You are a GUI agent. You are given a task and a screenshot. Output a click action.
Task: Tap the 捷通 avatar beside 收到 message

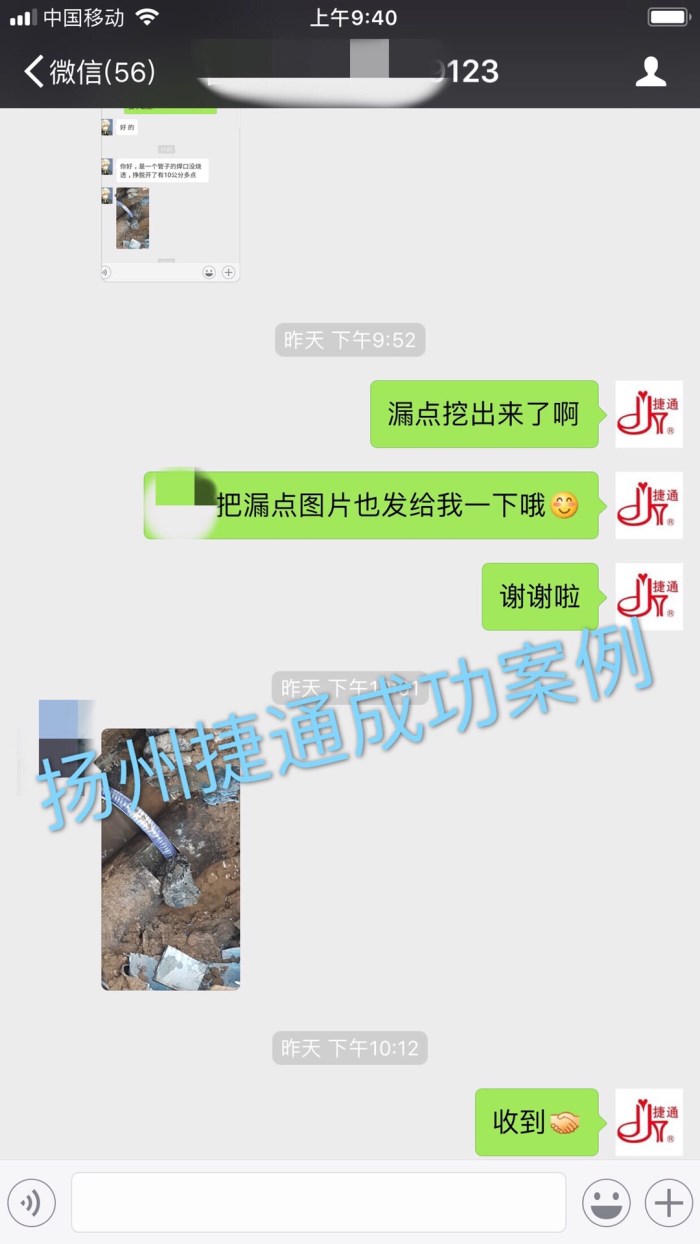click(x=648, y=1122)
